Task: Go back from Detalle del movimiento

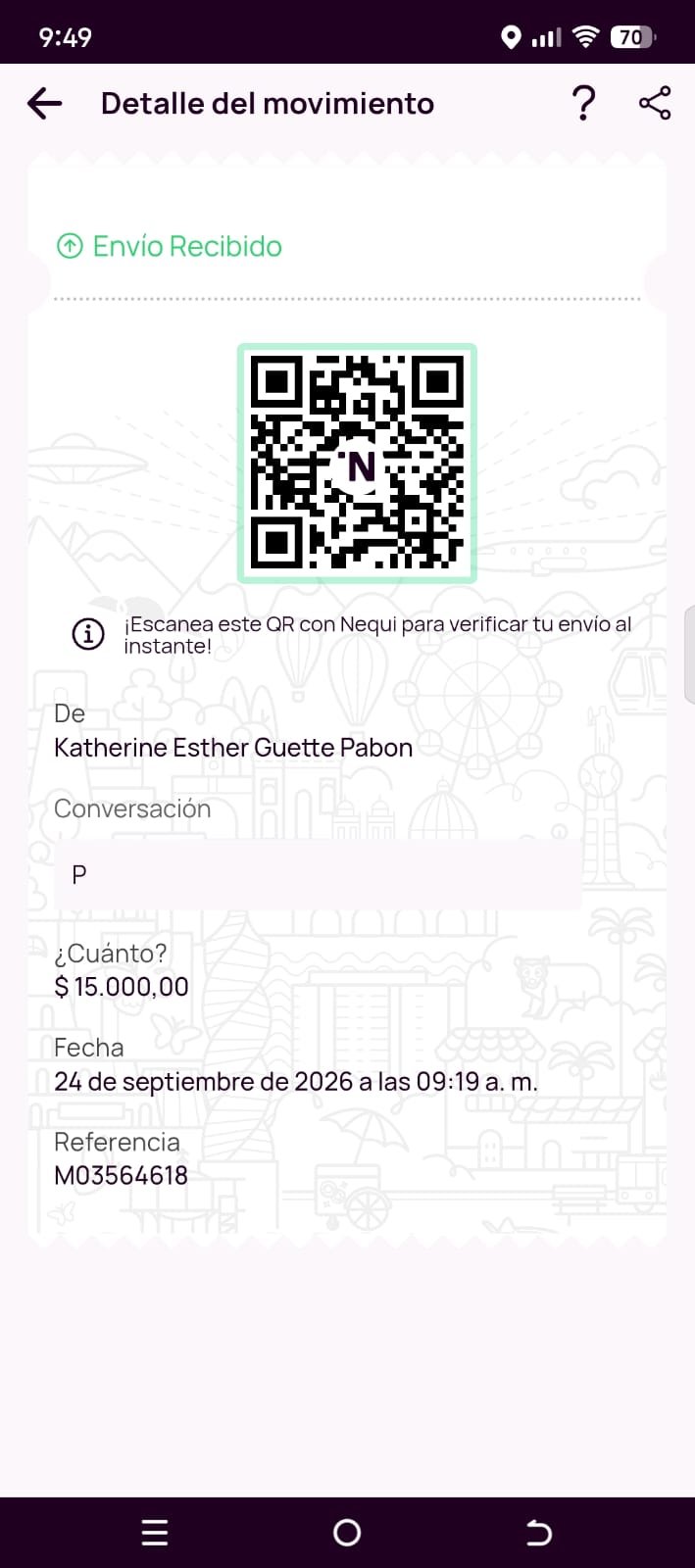Action: point(45,103)
